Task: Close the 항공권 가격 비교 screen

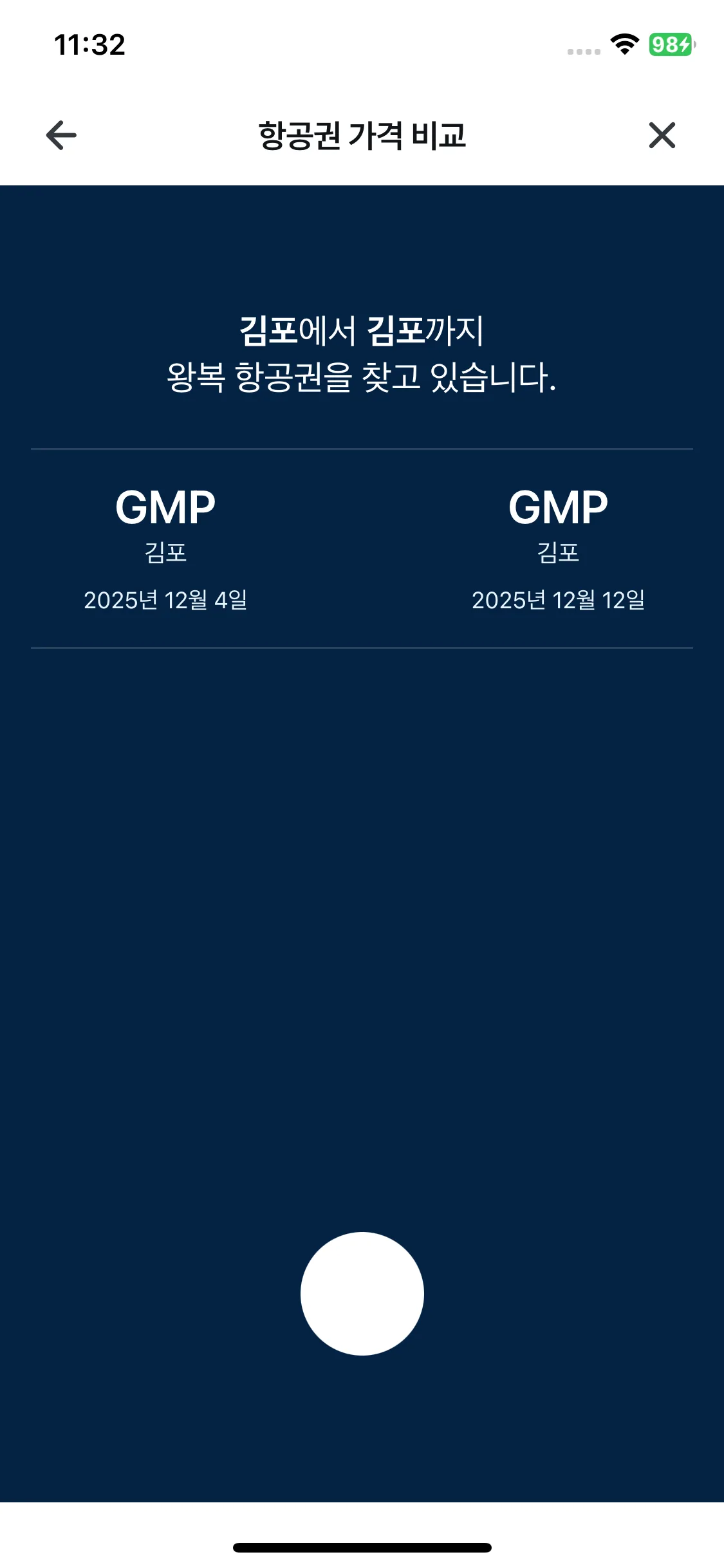Action: tap(662, 135)
